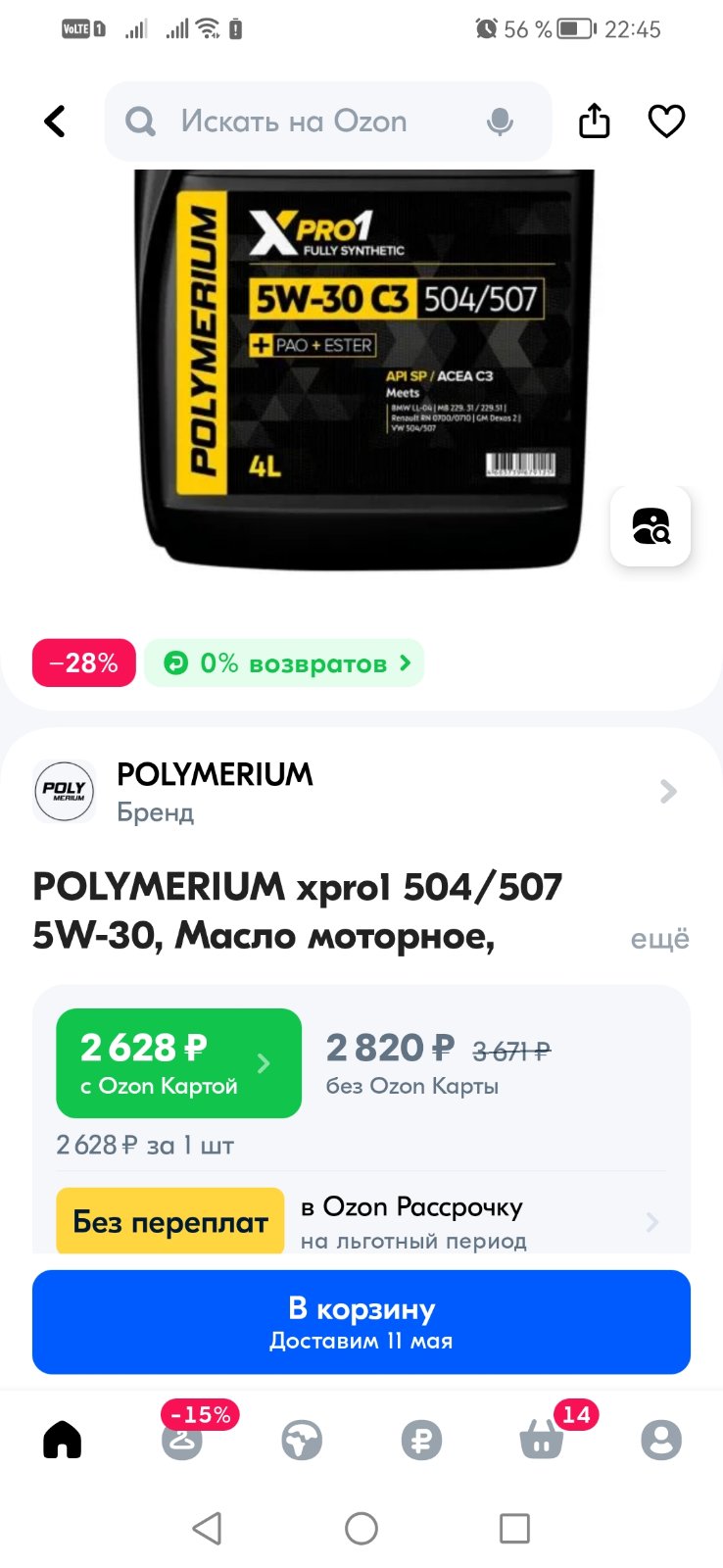Image resolution: width=723 pixels, height=1568 pixels.
Task: Open the 2 628 ₽ Ozon Card price
Action: 178,1063
